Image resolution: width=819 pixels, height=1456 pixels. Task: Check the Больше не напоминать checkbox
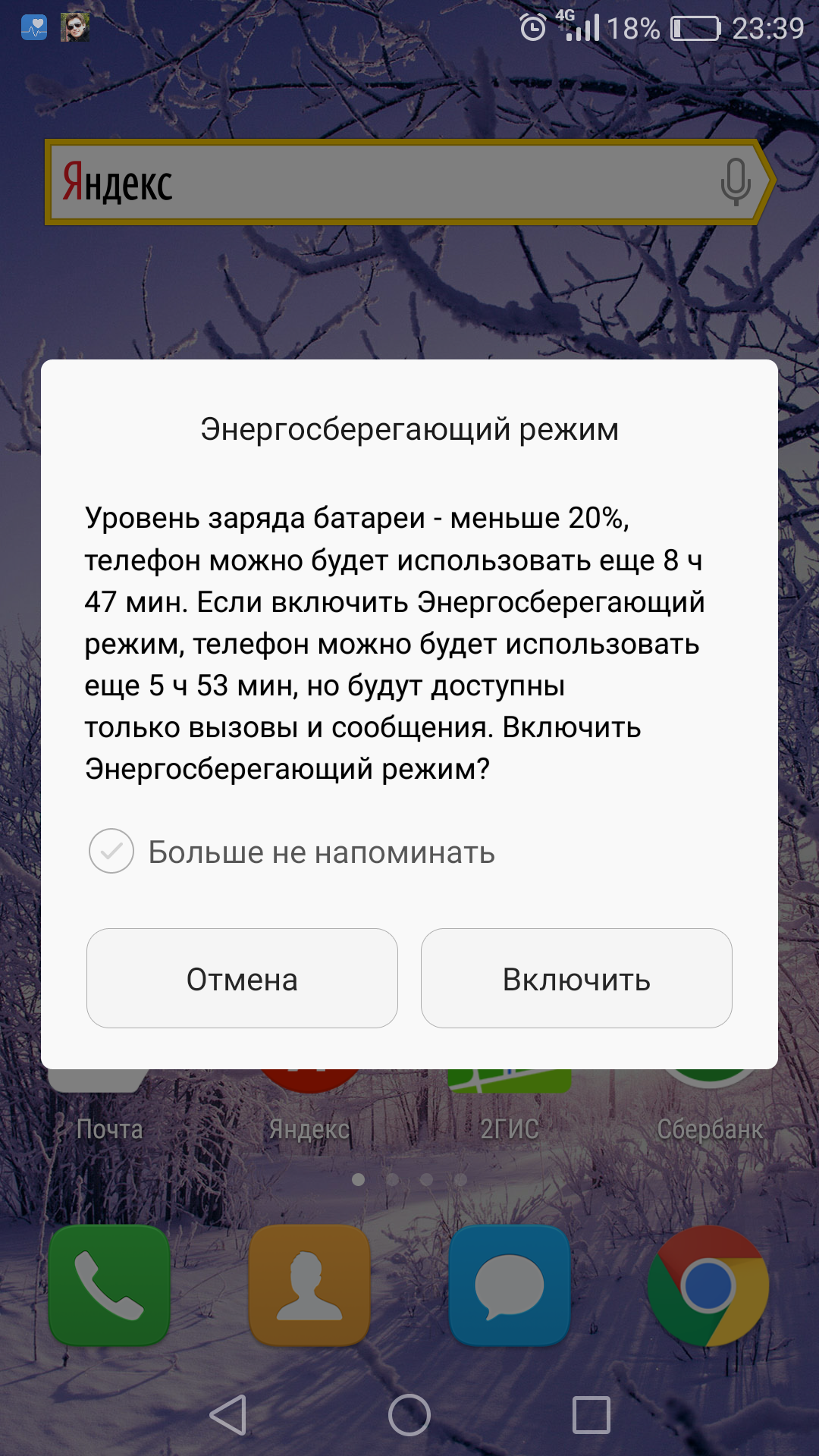(111, 851)
